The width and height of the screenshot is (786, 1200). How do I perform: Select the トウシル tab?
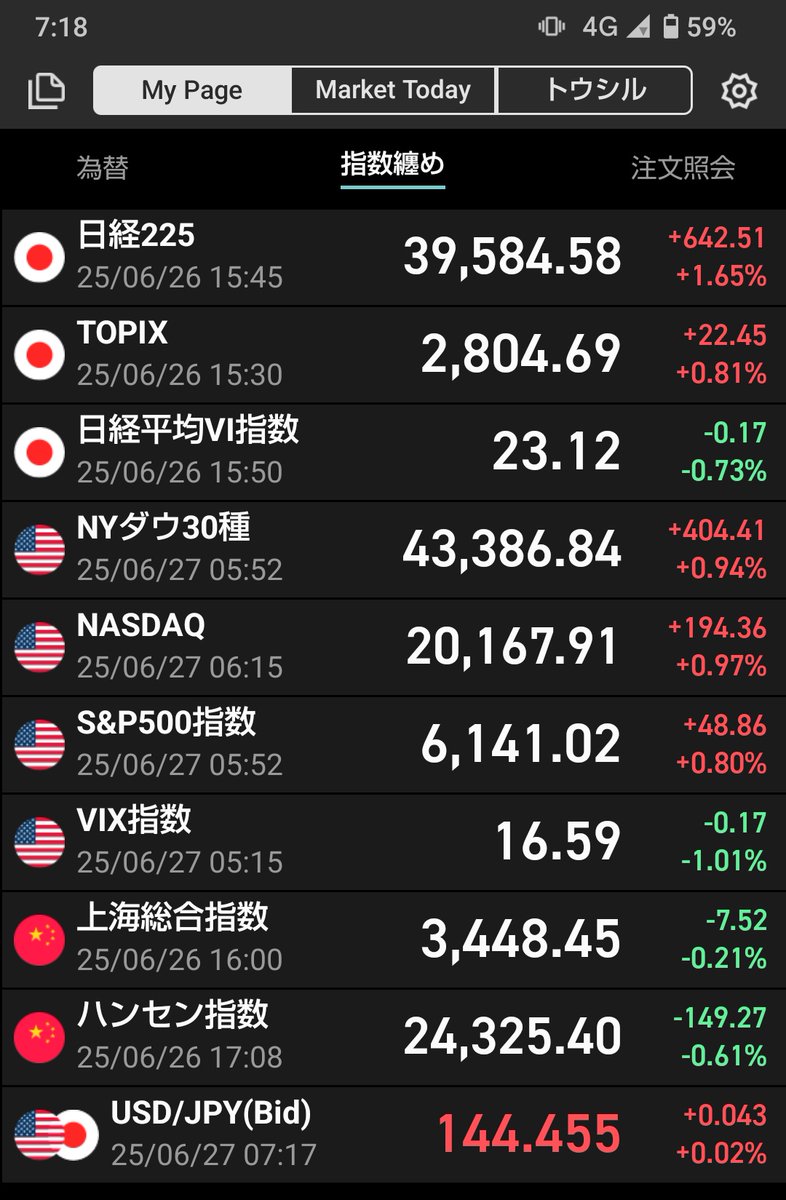click(x=594, y=91)
